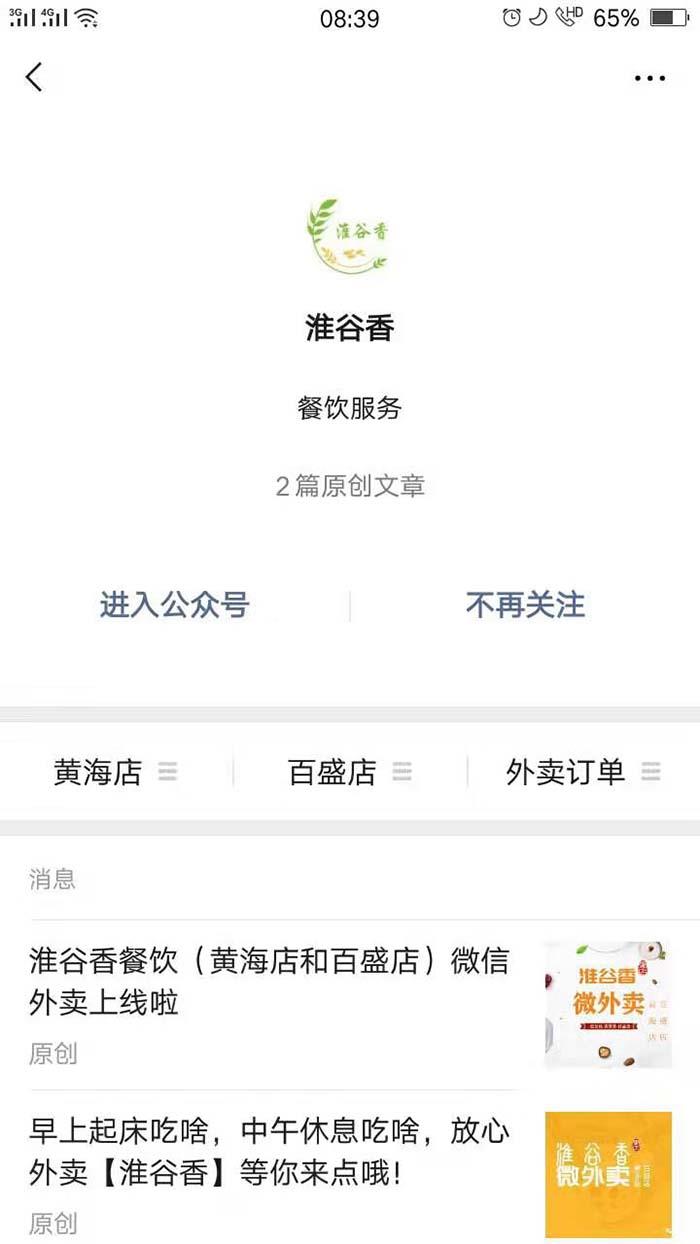Viewport: 700px width, 1244px height.
Task: Expand the 百盛店 menu
Action: coord(350,772)
